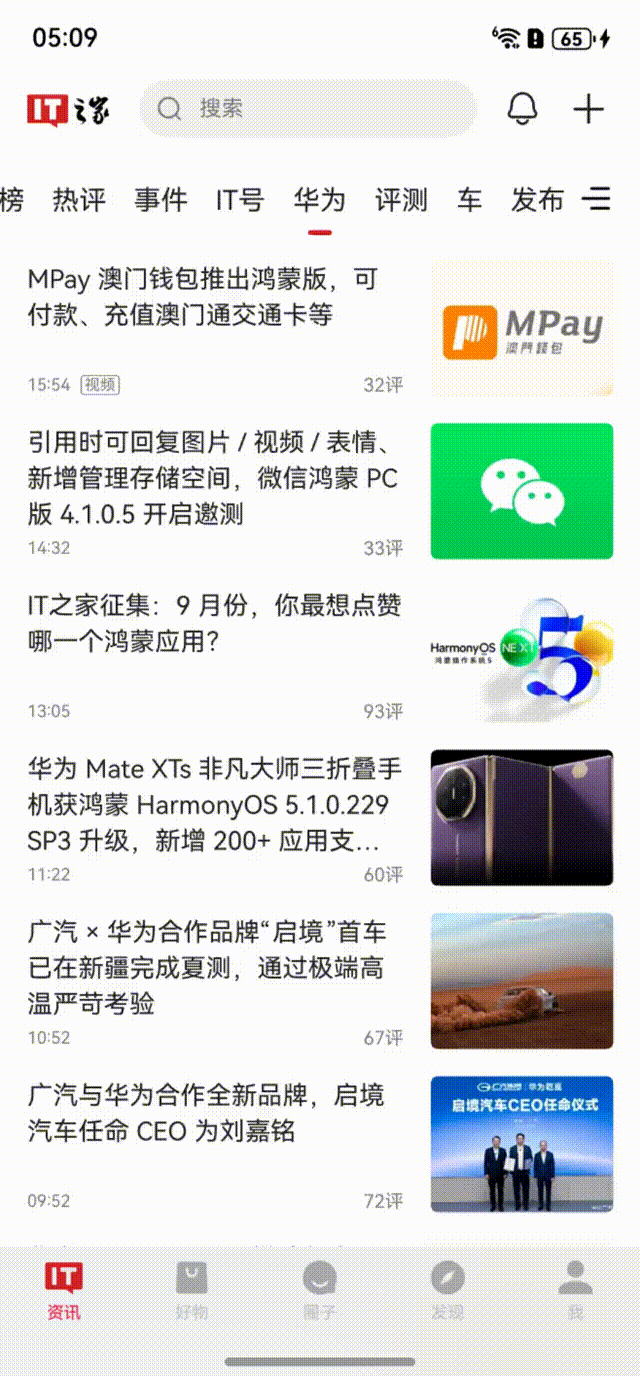Switch to the 热评 tab
Viewport: 640px width, 1376px height.
click(x=79, y=199)
